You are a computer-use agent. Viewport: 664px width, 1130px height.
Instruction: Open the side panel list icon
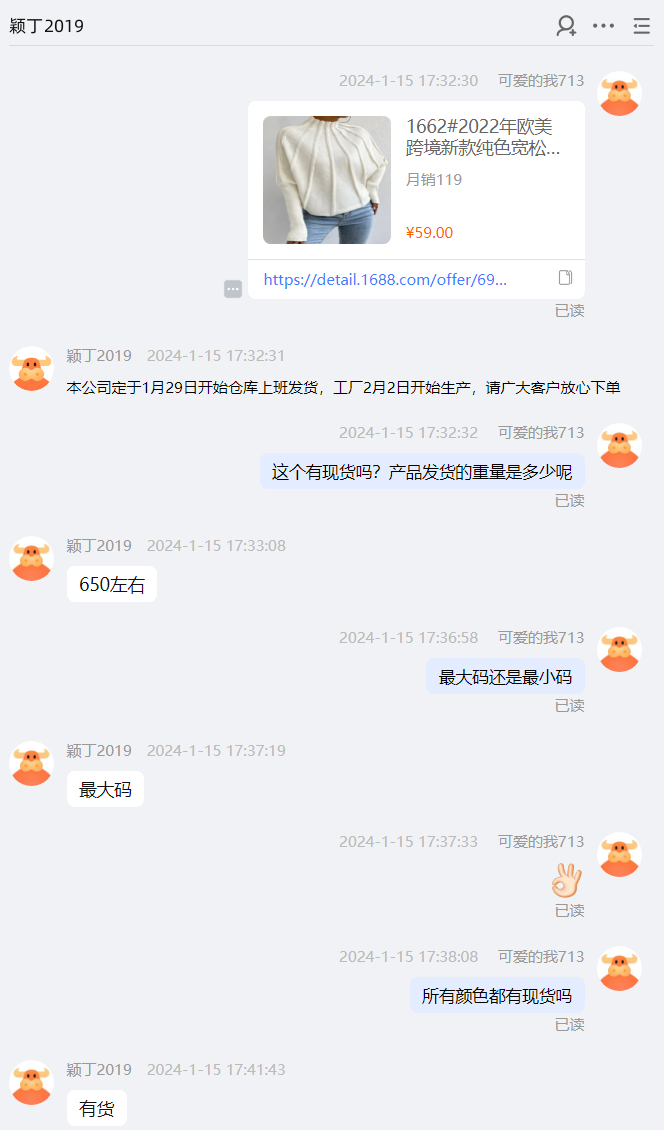[x=642, y=26]
